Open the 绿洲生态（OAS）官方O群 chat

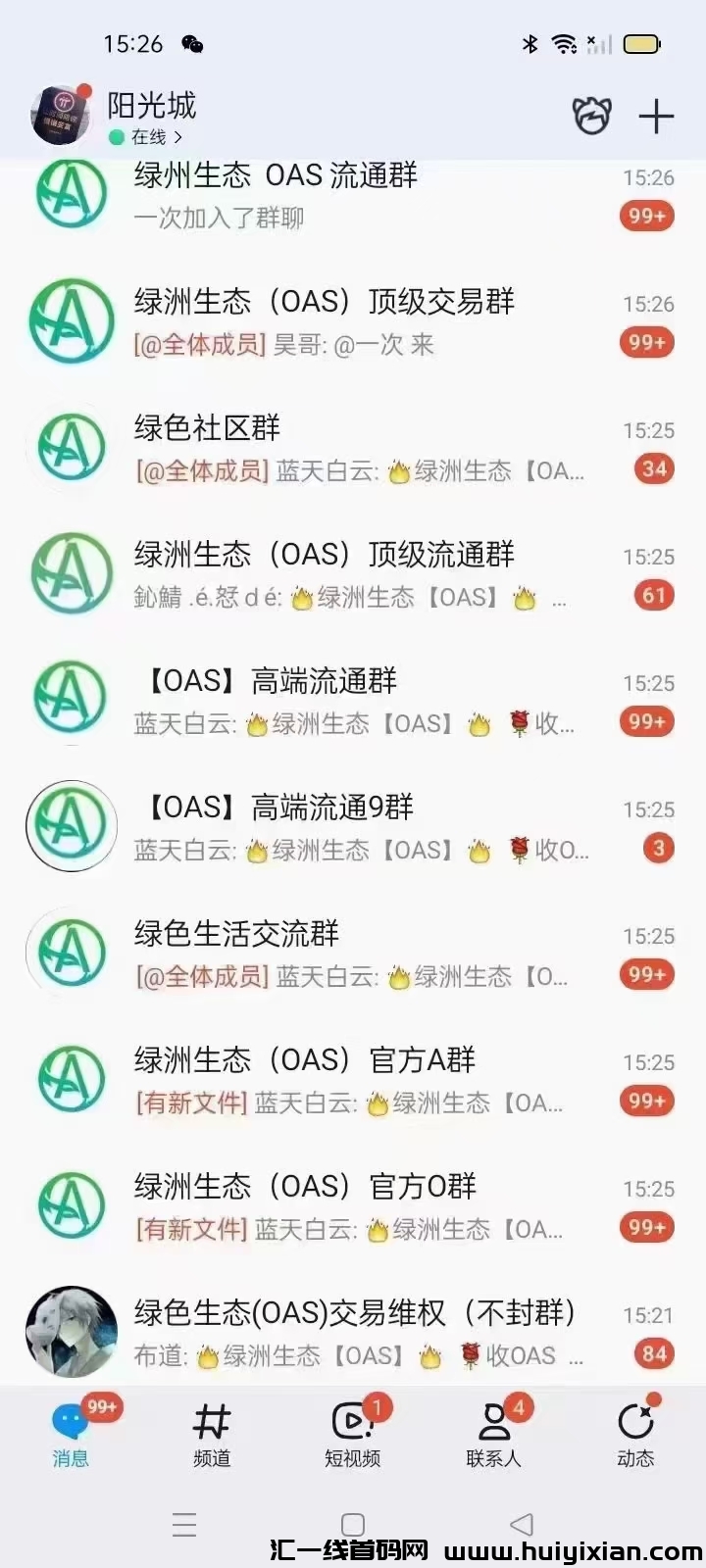point(353,1206)
